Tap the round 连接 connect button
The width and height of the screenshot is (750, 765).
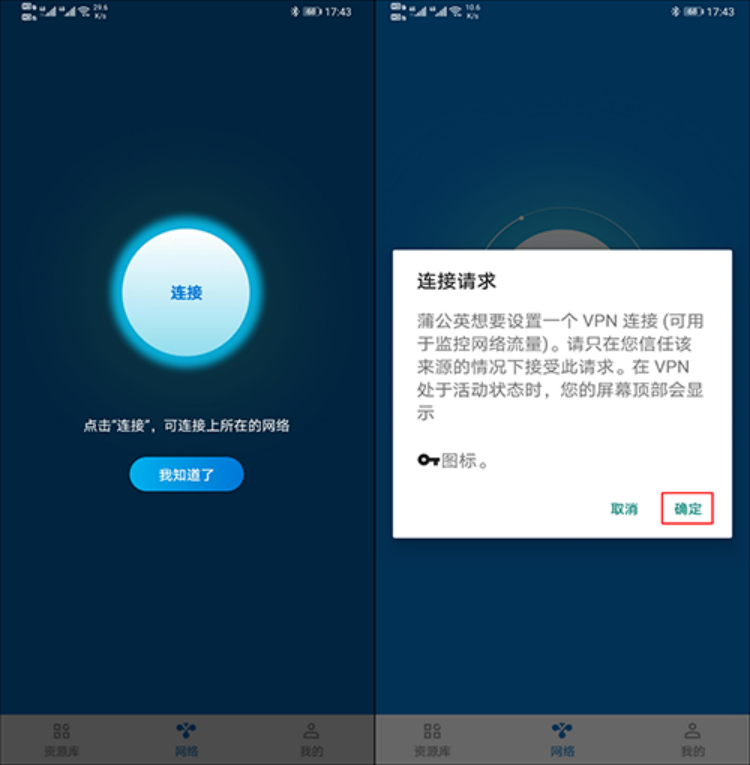coord(186,292)
